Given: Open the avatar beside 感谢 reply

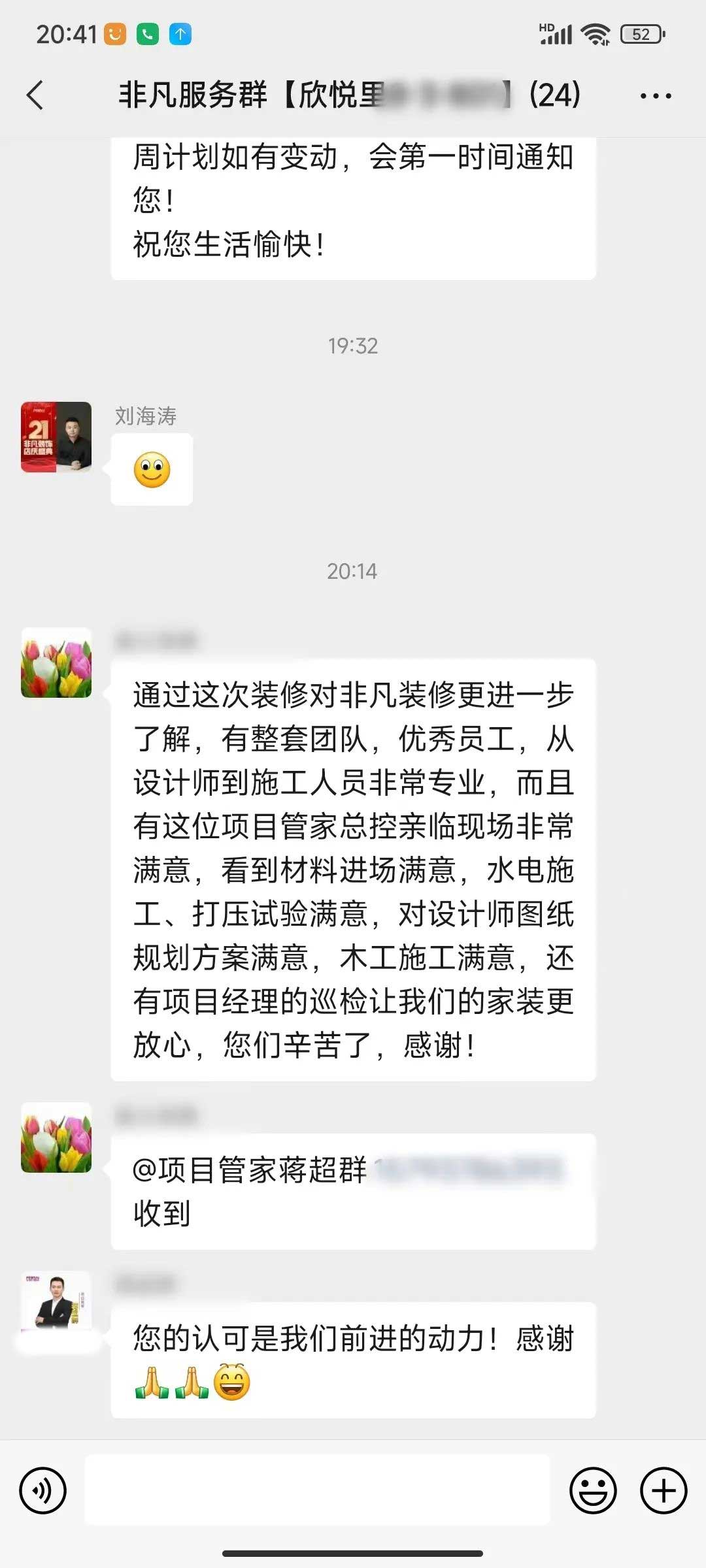Looking at the screenshot, I should (x=56, y=1301).
